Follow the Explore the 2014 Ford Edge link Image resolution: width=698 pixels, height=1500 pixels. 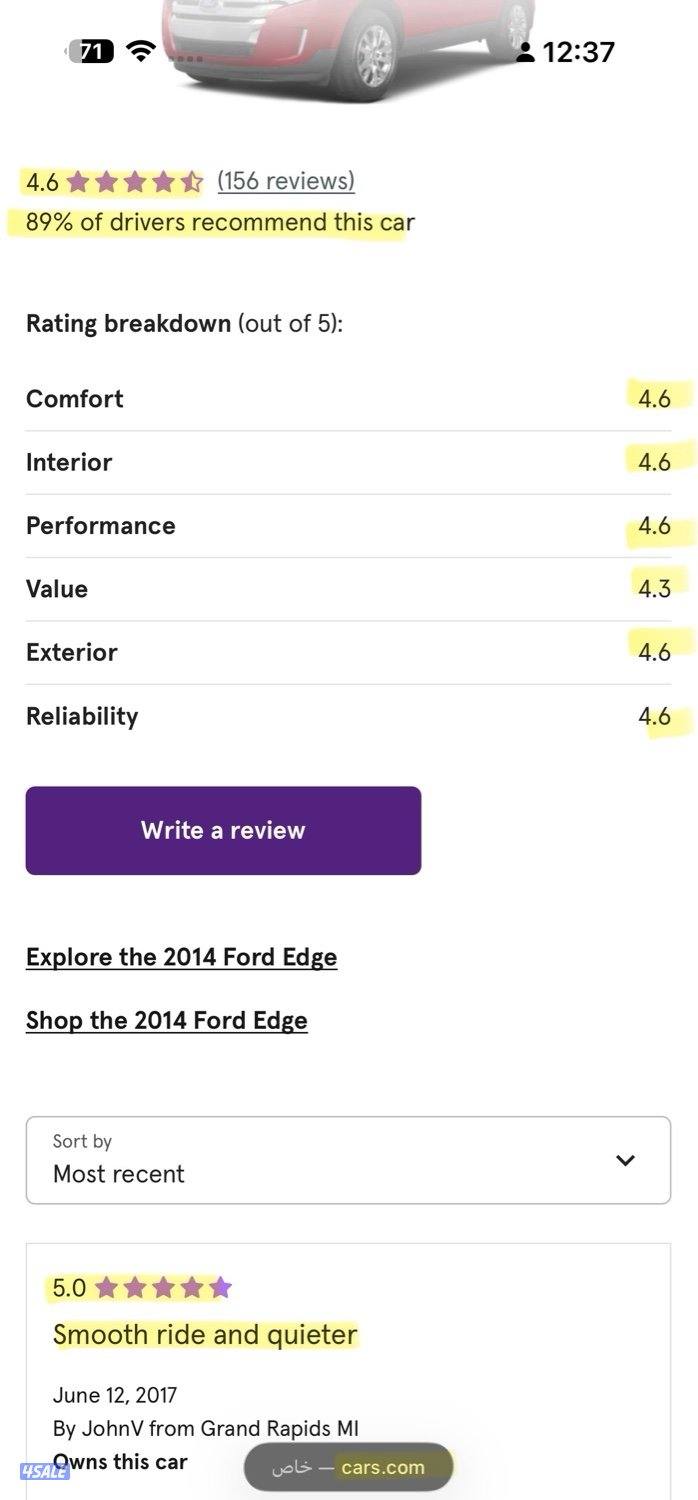click(181, 957)
